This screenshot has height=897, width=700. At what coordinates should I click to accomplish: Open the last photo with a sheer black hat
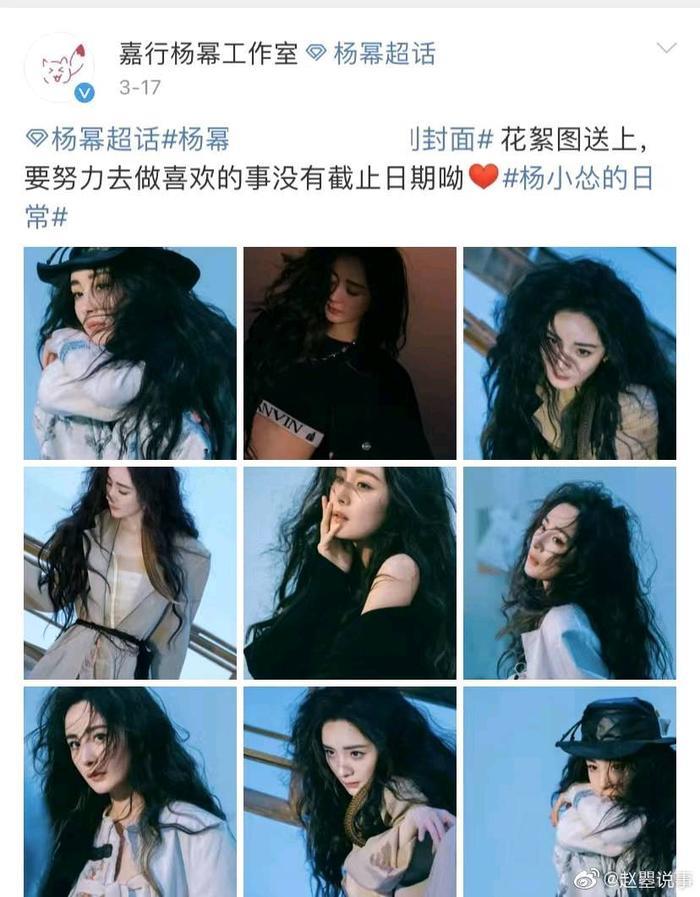(x=569, y=790)
